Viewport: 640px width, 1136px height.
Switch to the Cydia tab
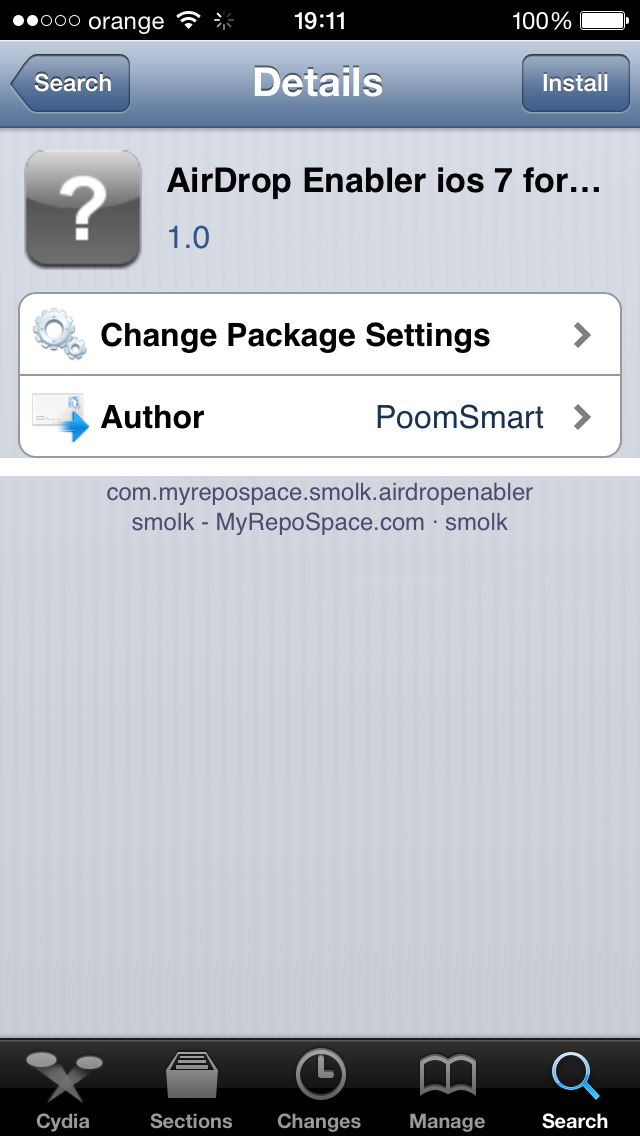[64, 1089]
